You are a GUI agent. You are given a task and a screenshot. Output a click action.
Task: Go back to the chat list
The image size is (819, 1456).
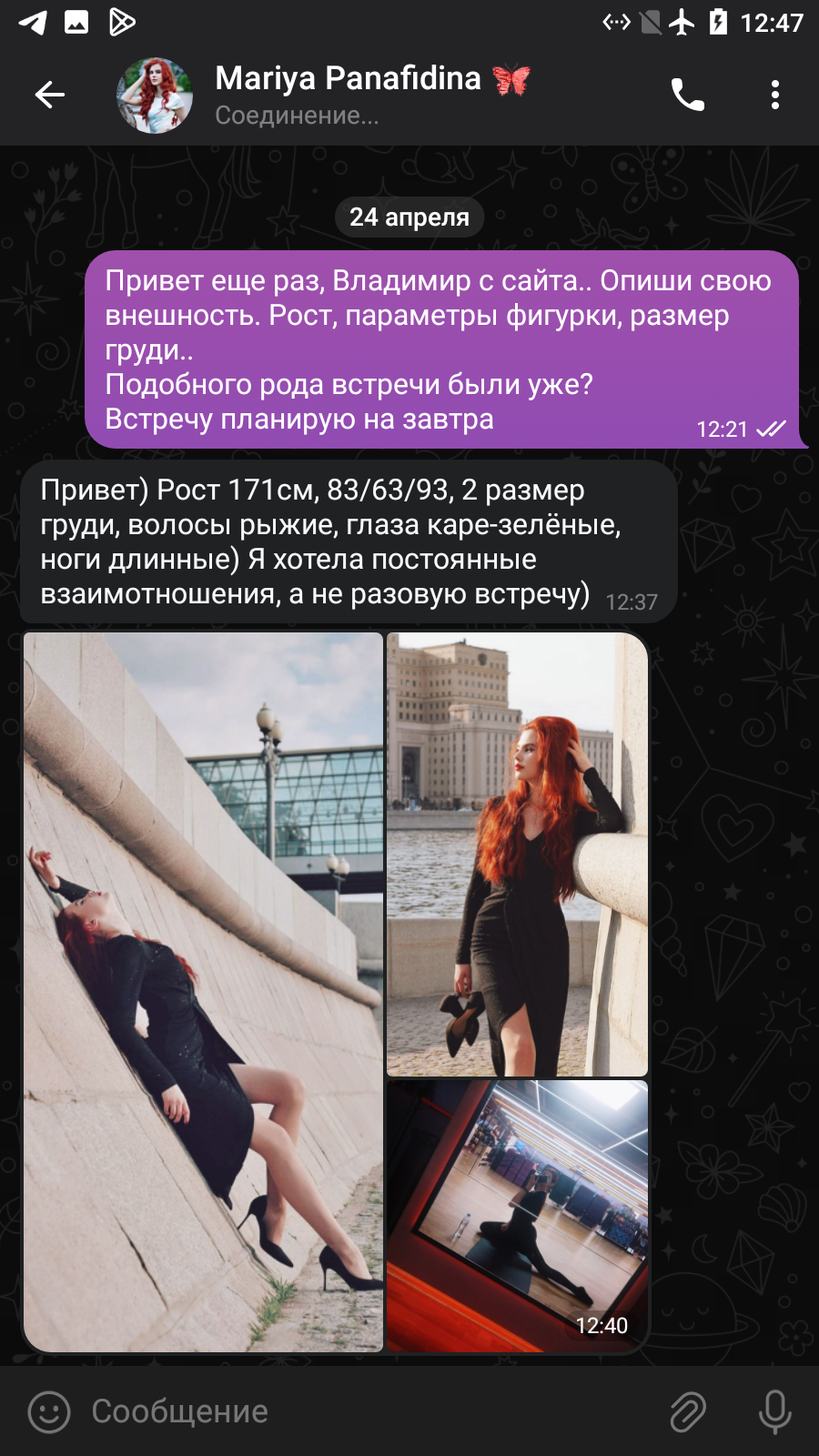tap(50, 95)
